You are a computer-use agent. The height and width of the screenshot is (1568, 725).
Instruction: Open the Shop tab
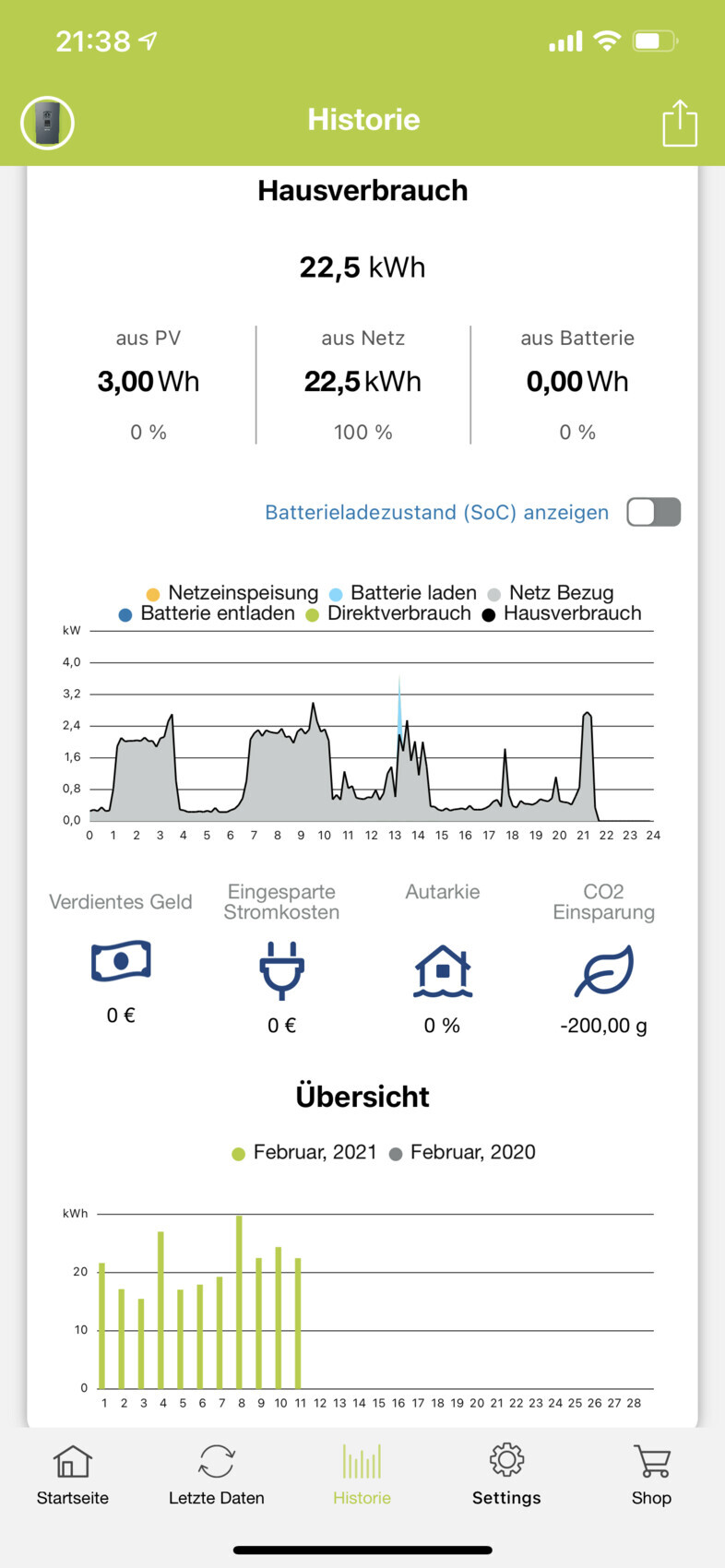(651, 1475)
